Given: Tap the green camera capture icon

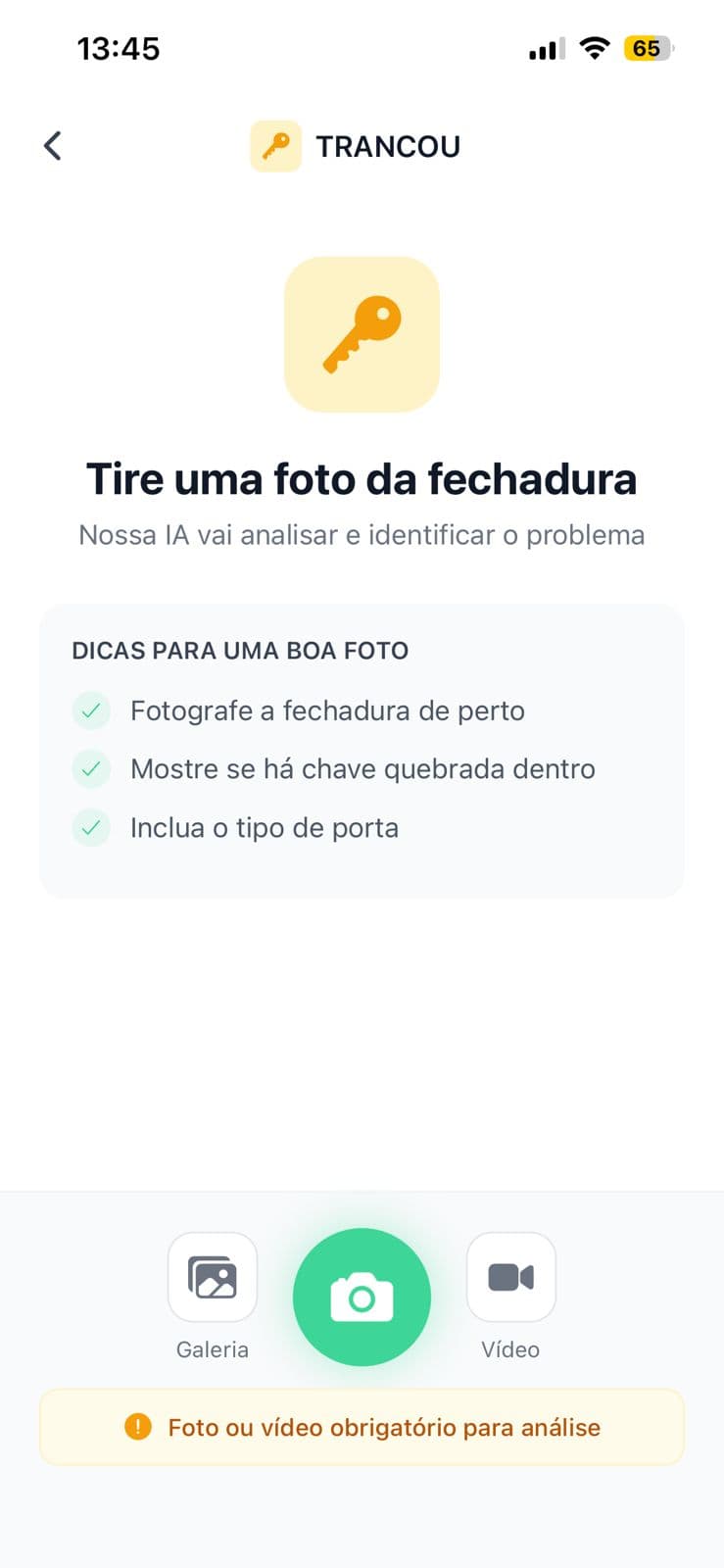Looking at the screenshot, I should point(362,1297).
